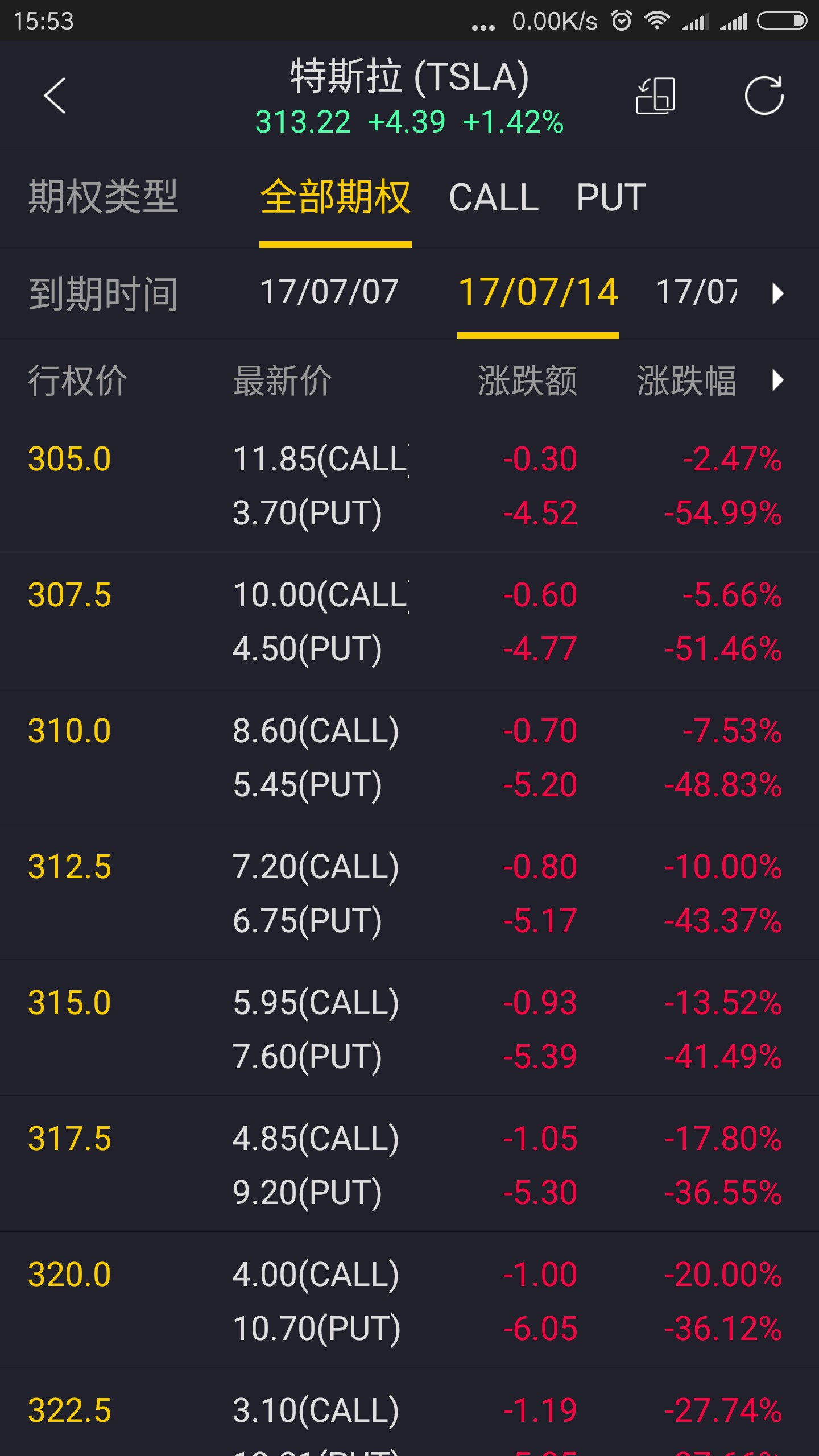Select the 全部期权 tab
Viewport: 819px width, 1456px height.
pyautogui.click(x=336, y=197)
